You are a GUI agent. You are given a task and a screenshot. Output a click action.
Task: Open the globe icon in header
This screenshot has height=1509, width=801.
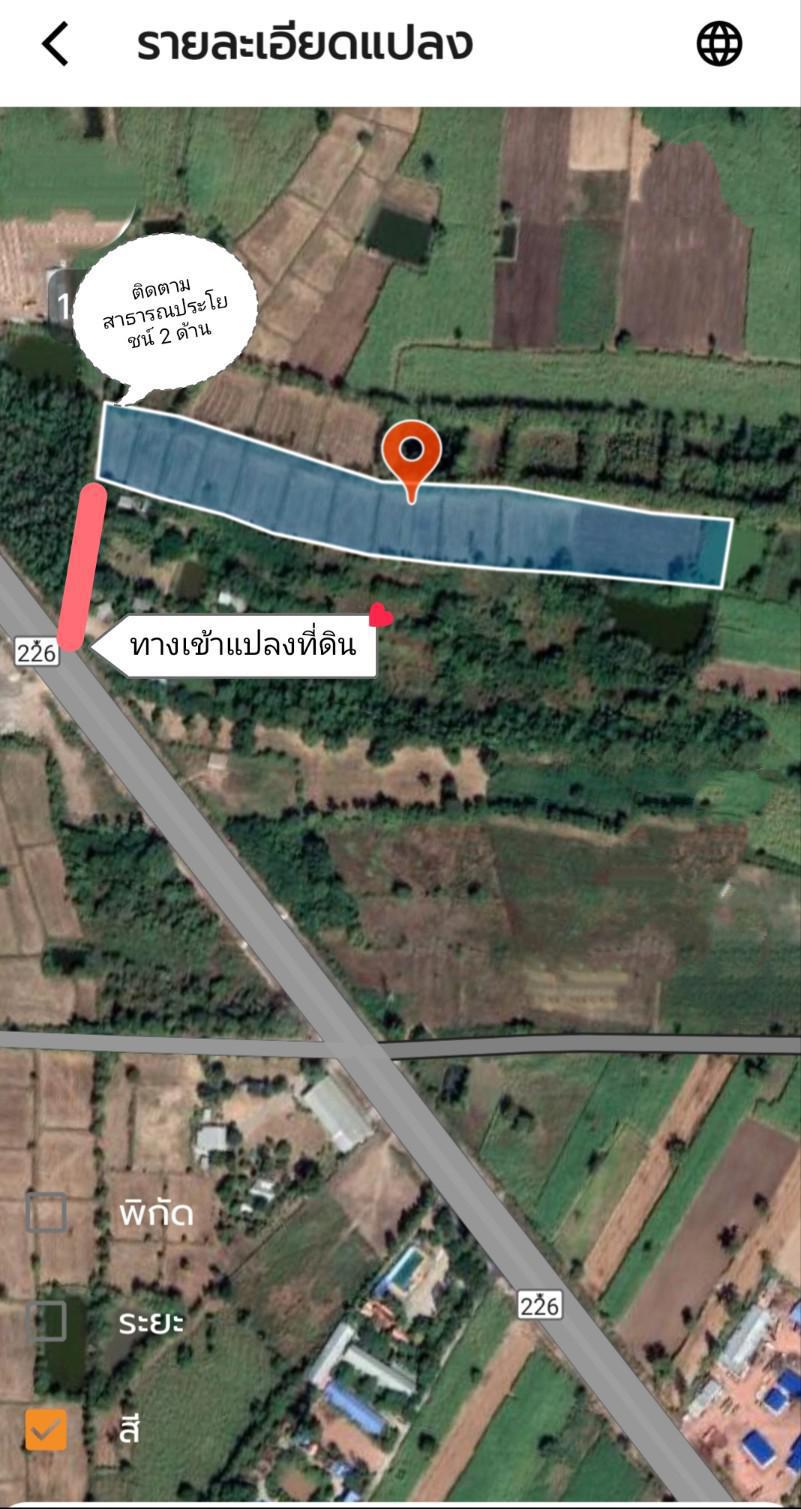point(719,44)
